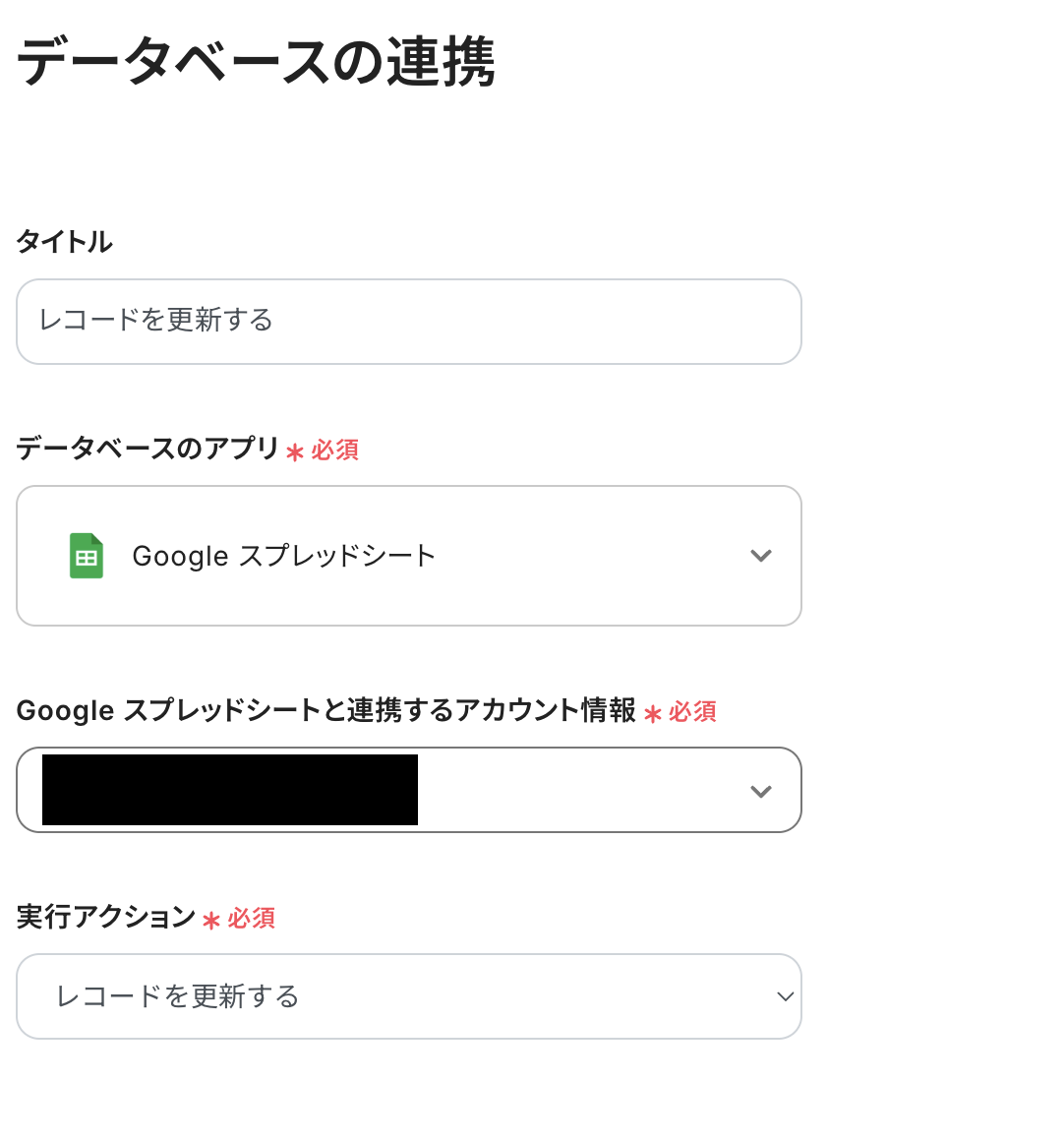This screenshot has height=1141, width=1064.
Task: Open the 実行アクション dropdown
Action: pos(408,996)
